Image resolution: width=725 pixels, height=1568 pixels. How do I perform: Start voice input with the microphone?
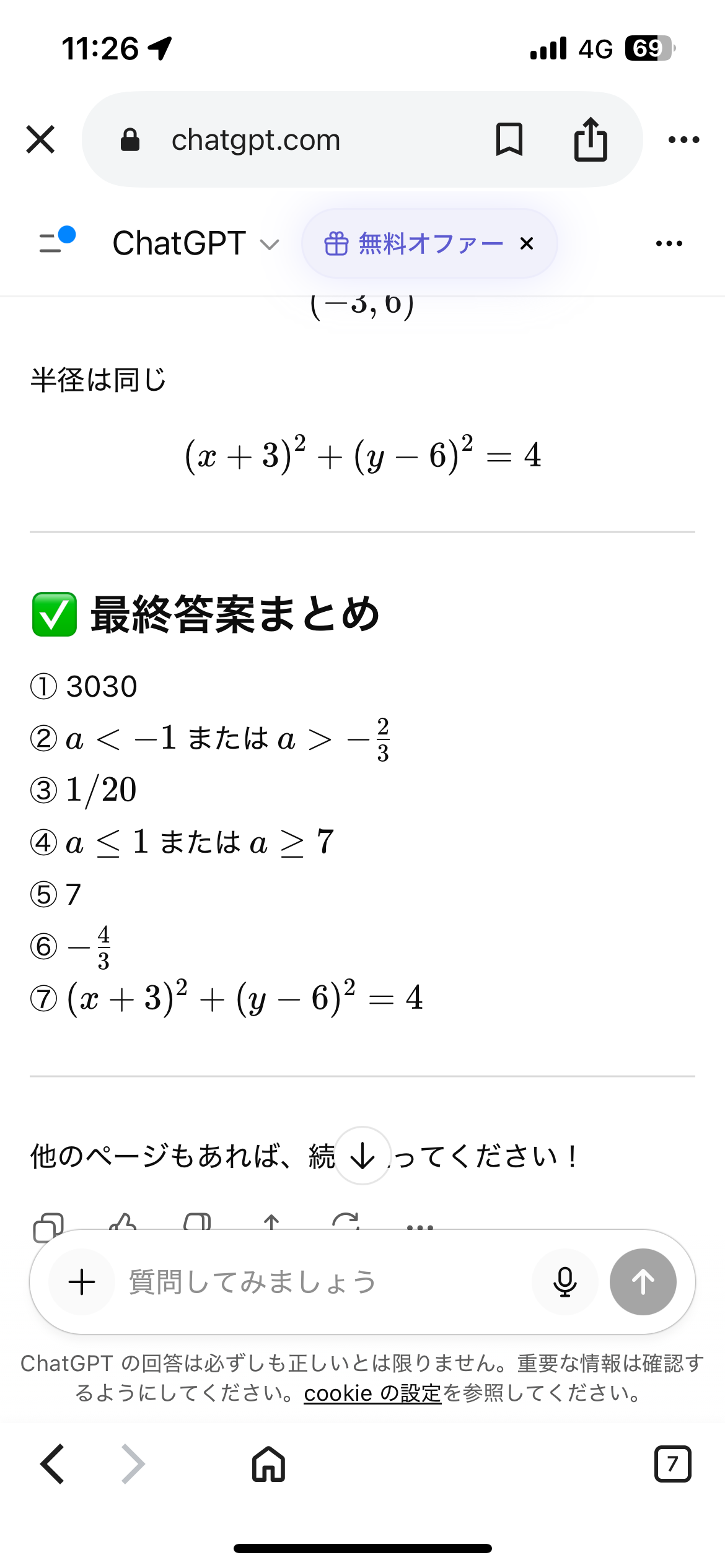tap(565, 1281)
